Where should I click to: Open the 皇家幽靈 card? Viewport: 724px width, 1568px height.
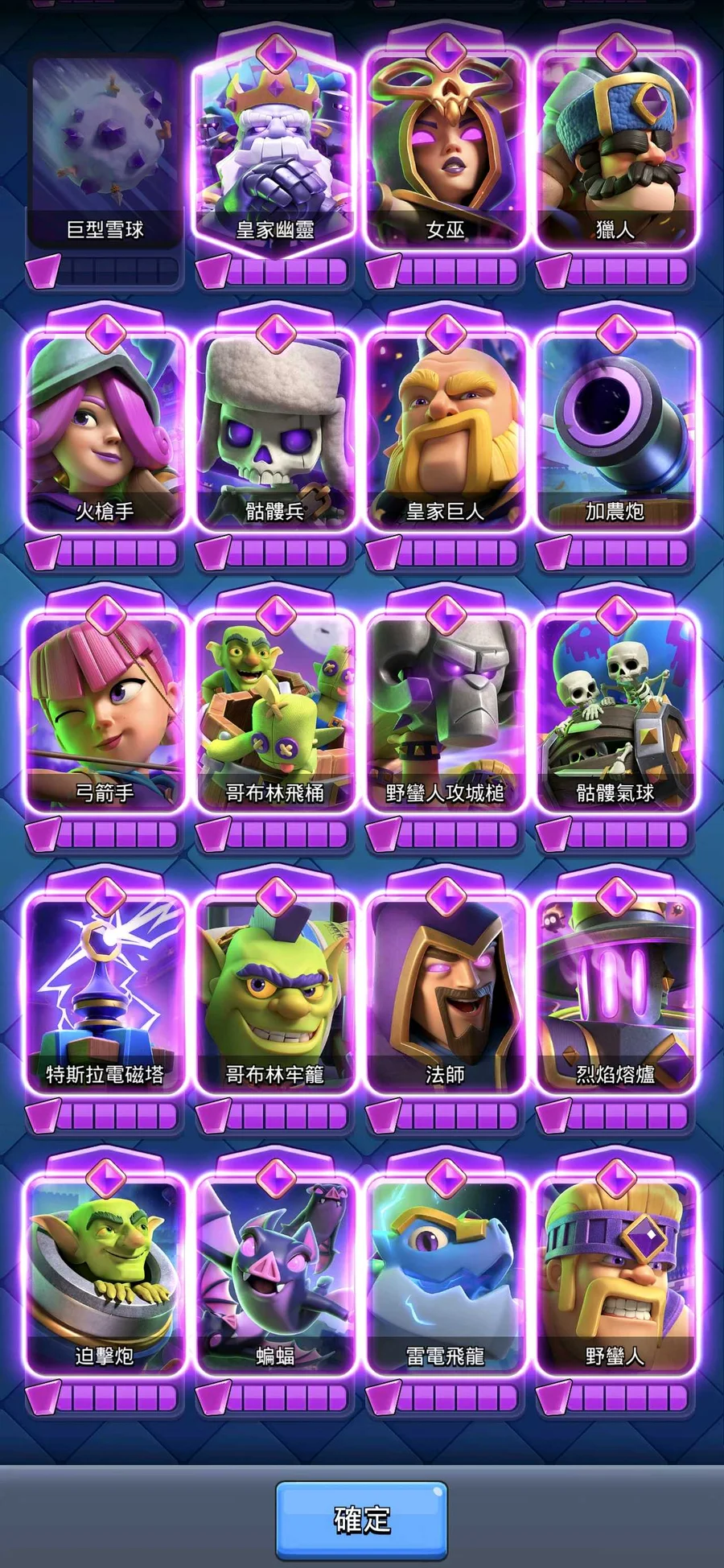(275, 153)
